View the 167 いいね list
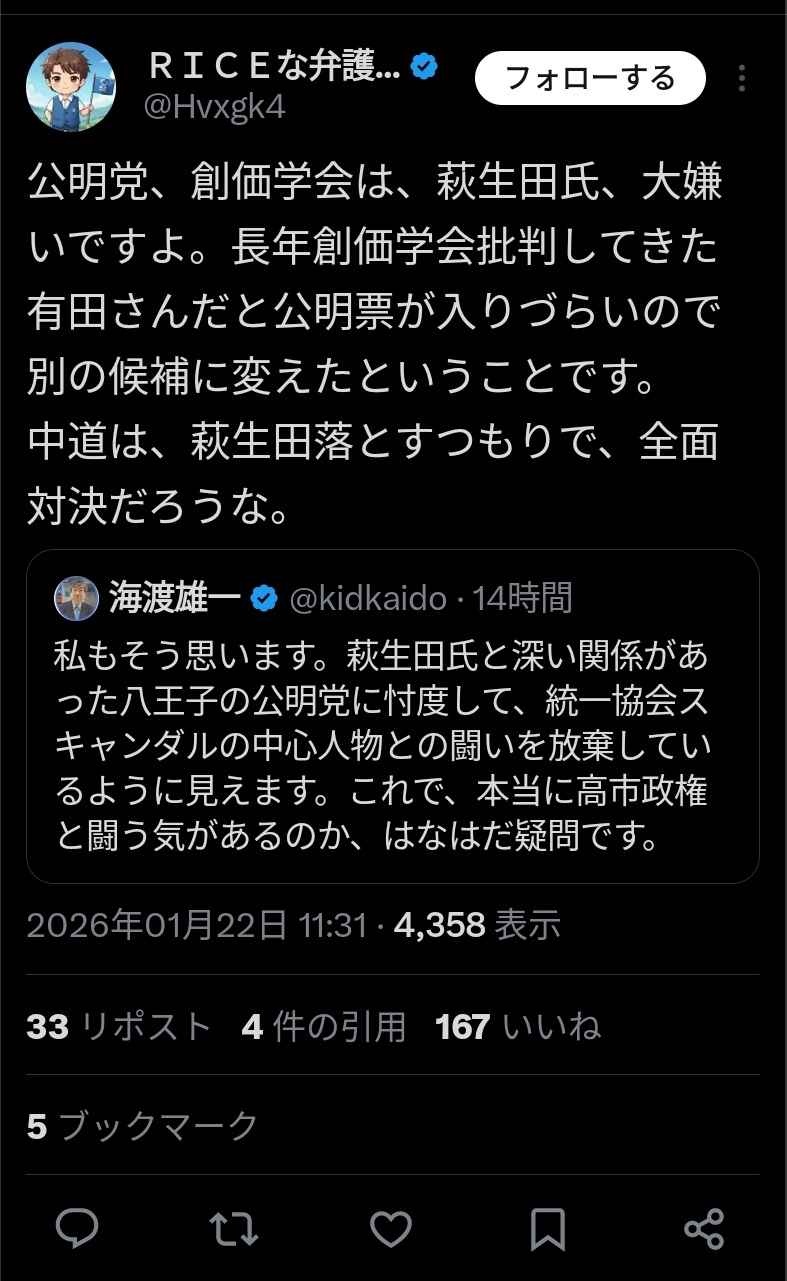 (x=518, y=1026)
